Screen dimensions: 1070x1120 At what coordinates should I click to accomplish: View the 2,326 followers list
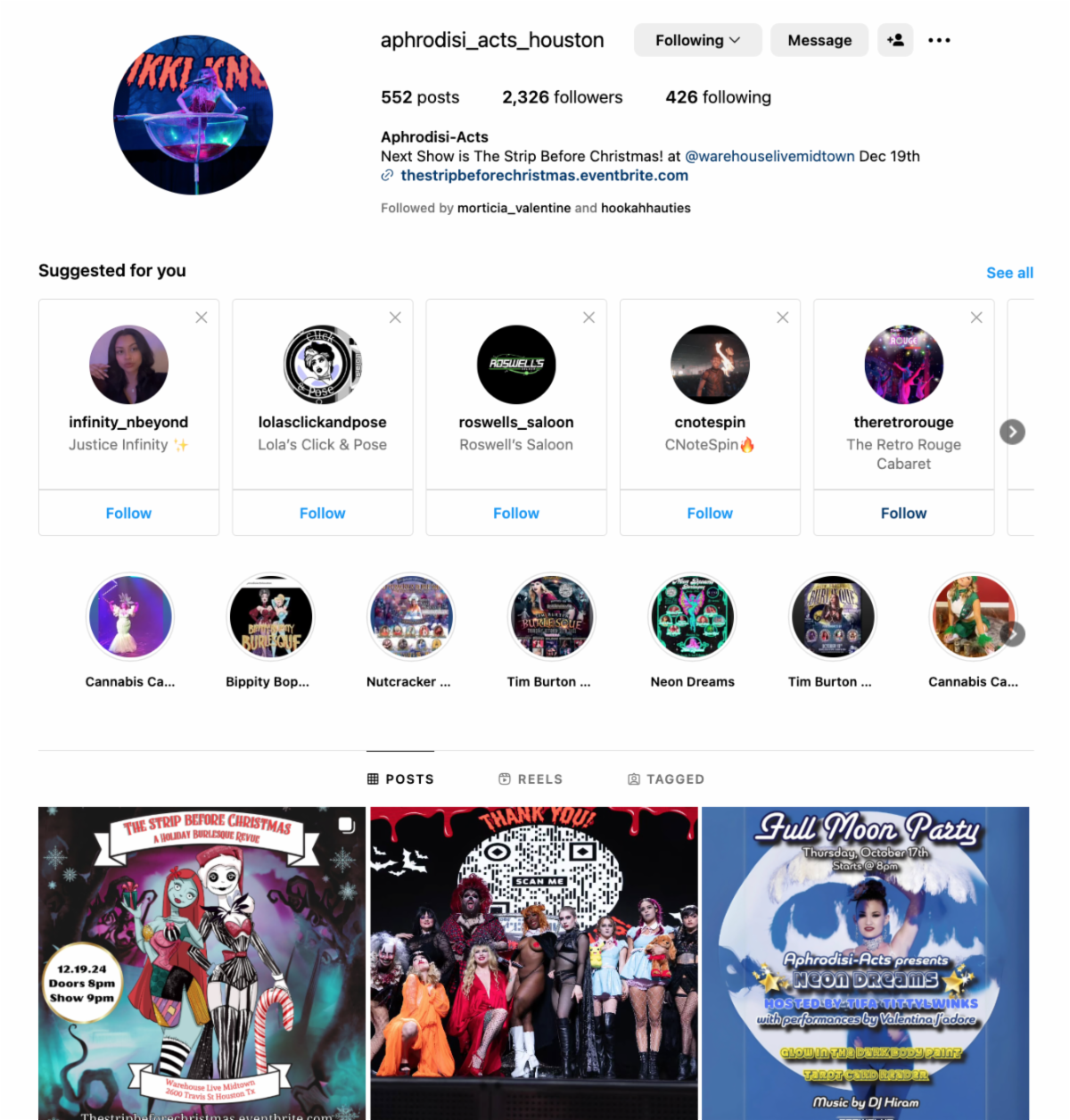coord(562,97)
